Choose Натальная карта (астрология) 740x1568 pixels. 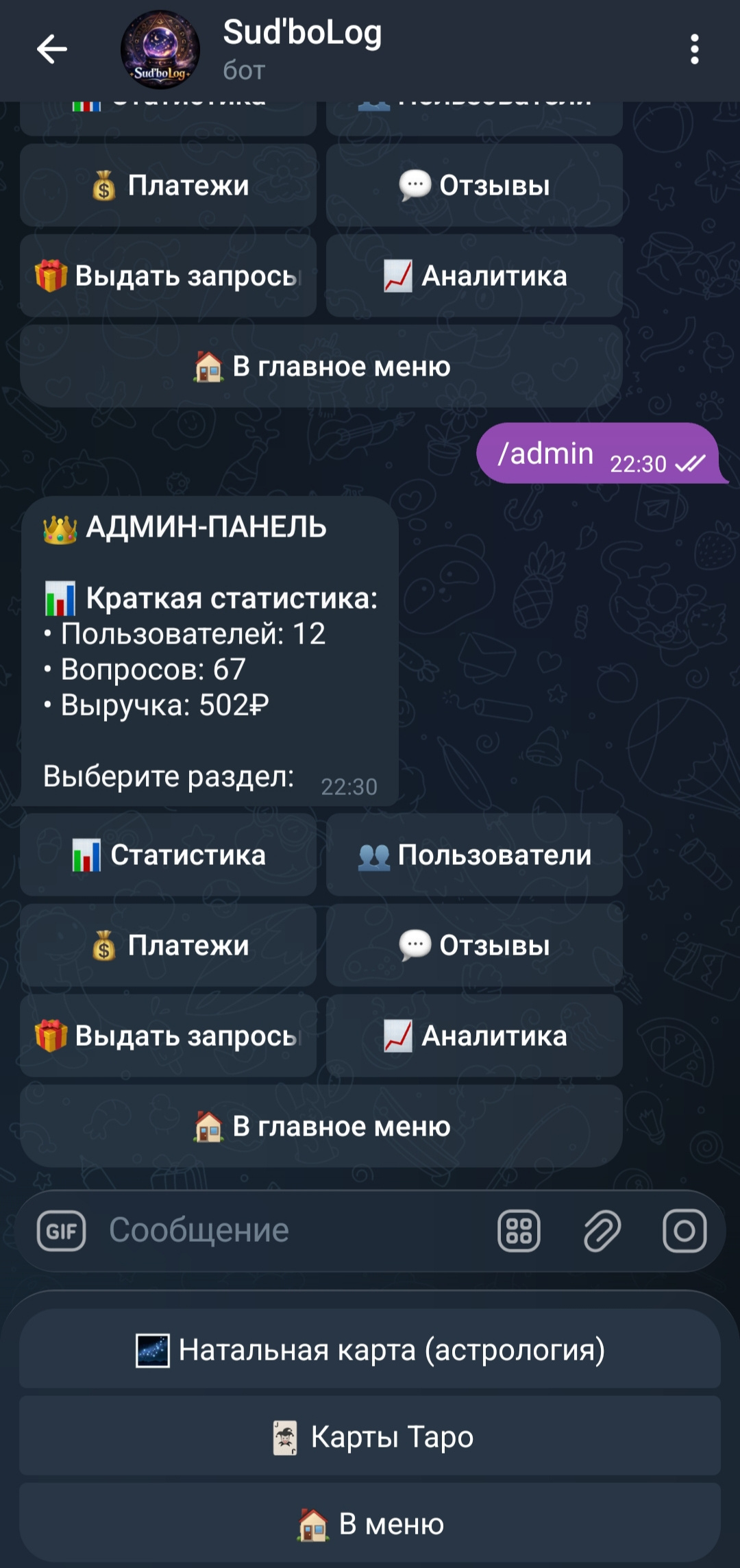(370, 1349)
